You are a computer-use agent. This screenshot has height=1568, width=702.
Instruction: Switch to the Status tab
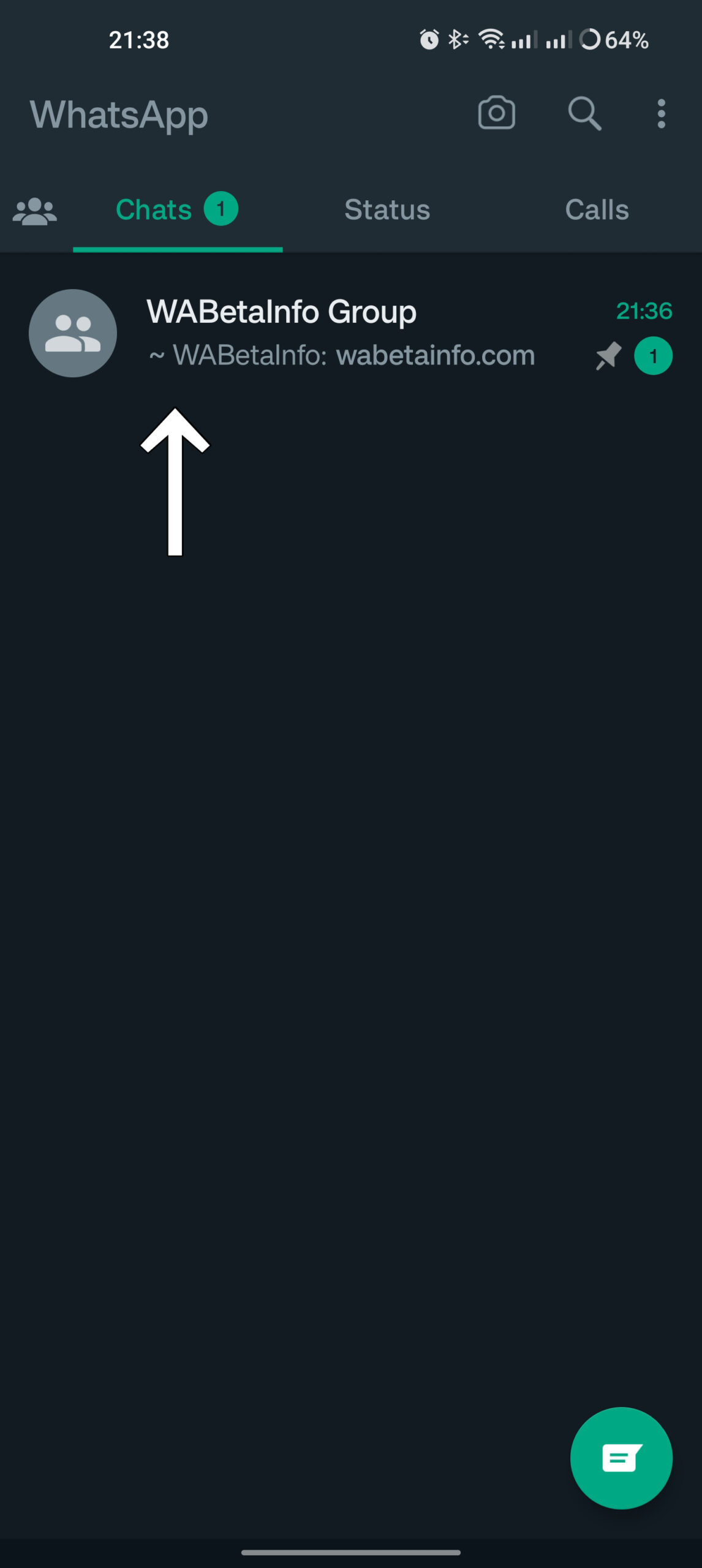(387, 210)
